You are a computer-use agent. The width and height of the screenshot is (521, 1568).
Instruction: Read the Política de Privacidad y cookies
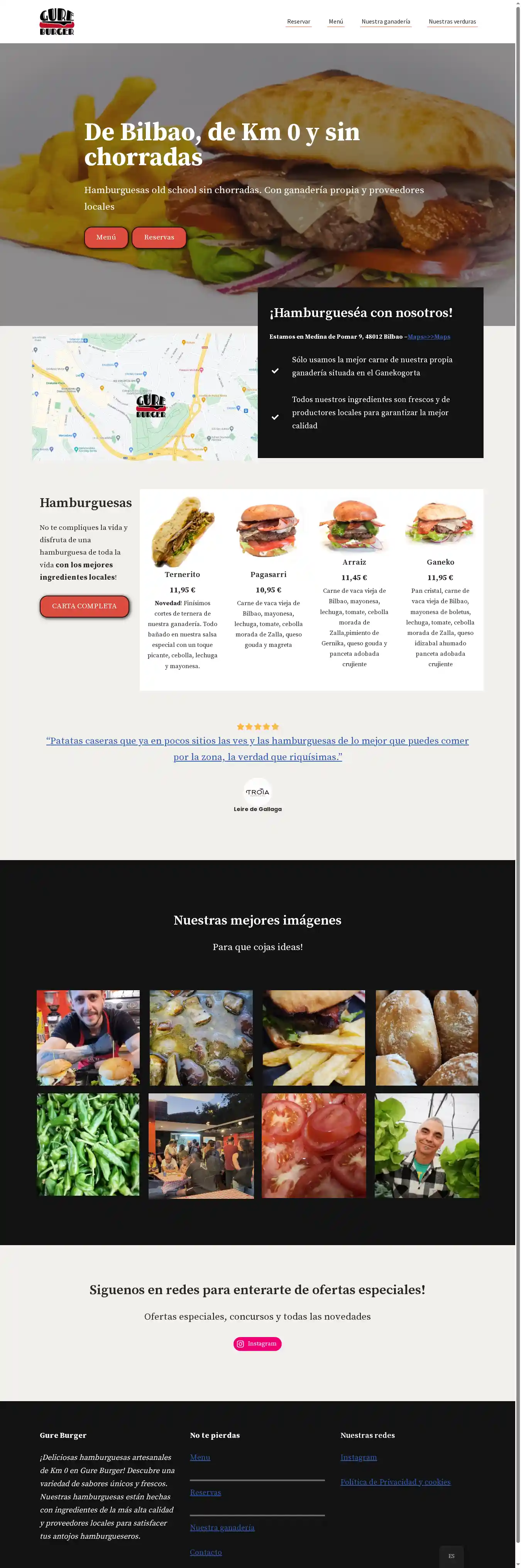pyautogui.click(x=395, y=1481)
